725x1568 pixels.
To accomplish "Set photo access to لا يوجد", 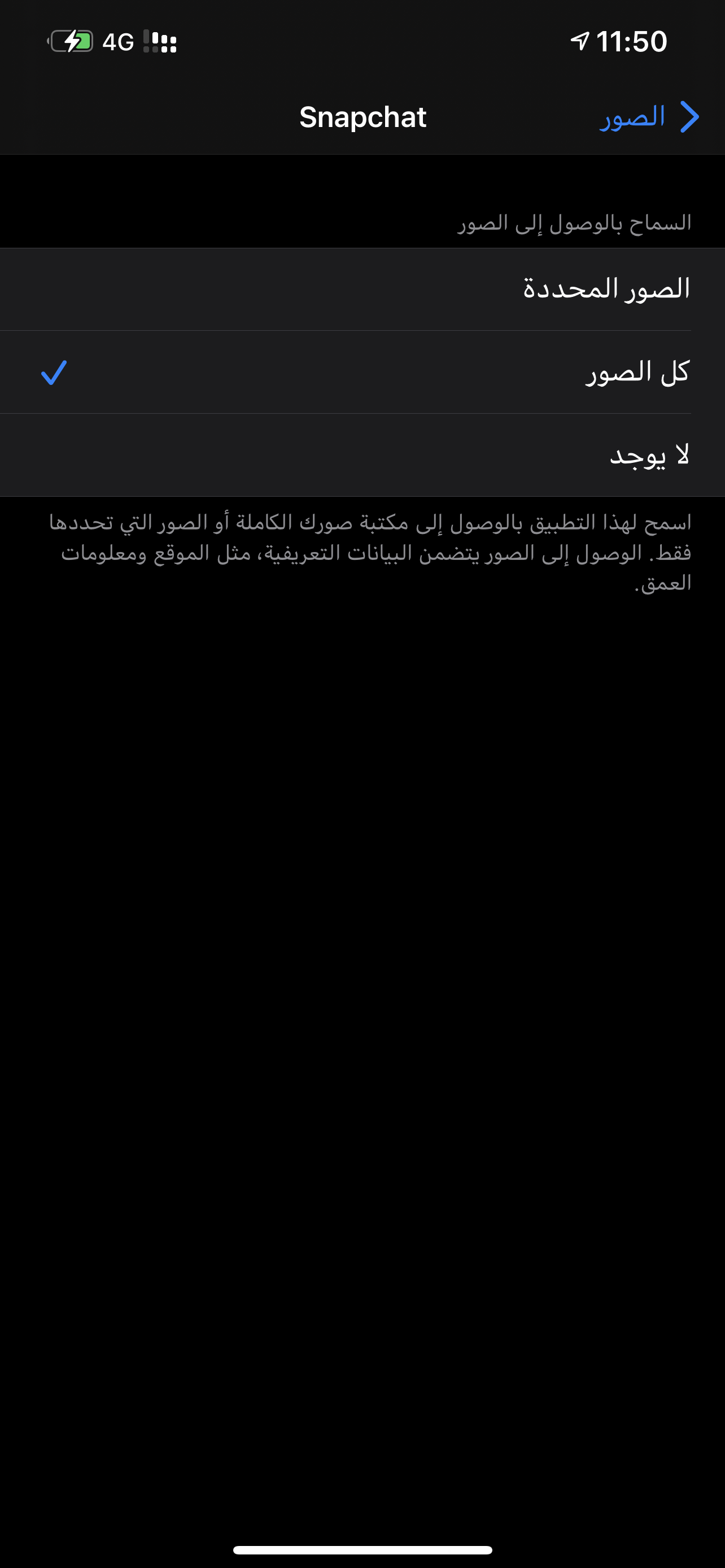I will [649, 455].
